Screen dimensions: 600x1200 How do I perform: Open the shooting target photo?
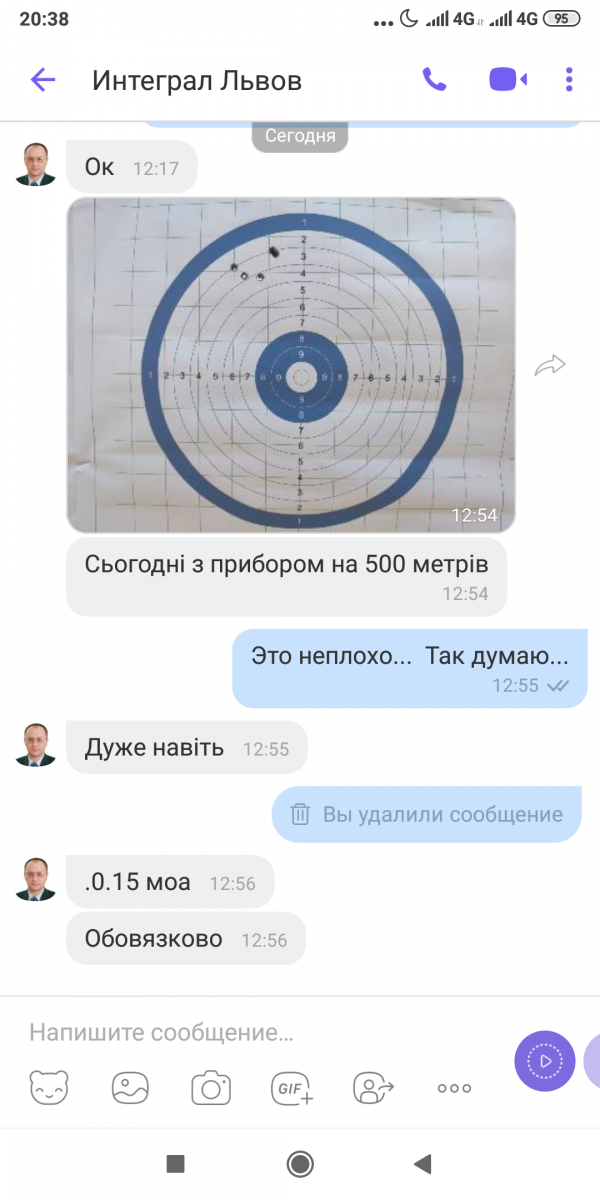[291, 365]
